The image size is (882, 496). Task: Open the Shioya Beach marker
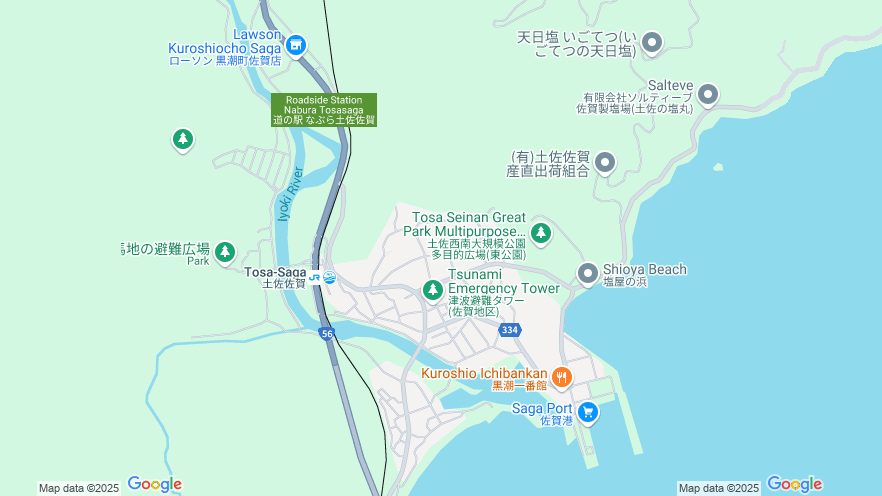tap(588, 273)
